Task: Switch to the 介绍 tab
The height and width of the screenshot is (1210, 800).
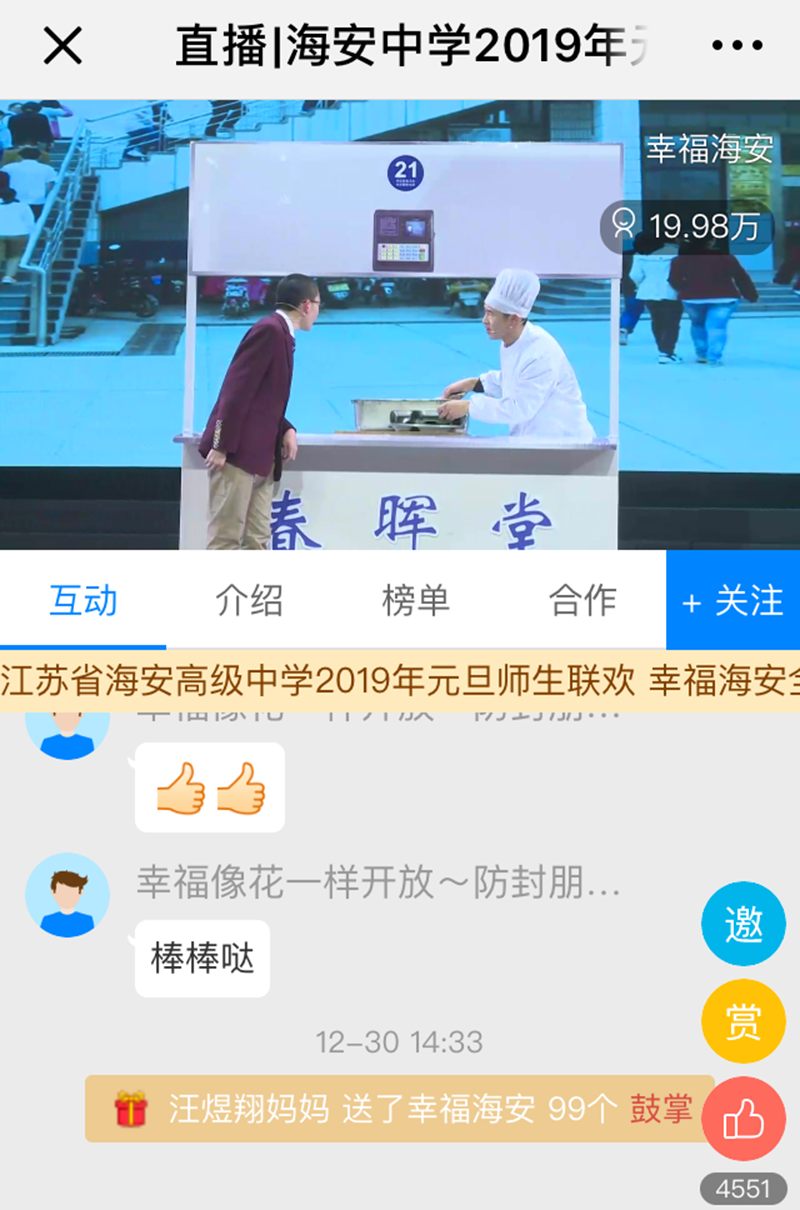Action: point(249,601)
